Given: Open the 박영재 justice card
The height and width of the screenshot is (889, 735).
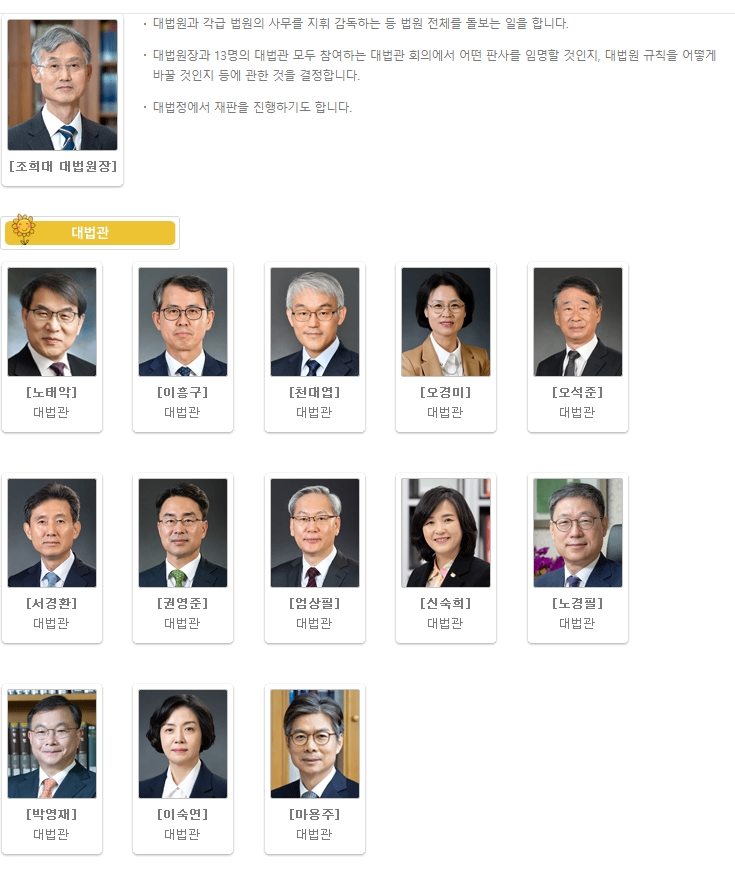Looking at the screenshot, I should 52,767.
